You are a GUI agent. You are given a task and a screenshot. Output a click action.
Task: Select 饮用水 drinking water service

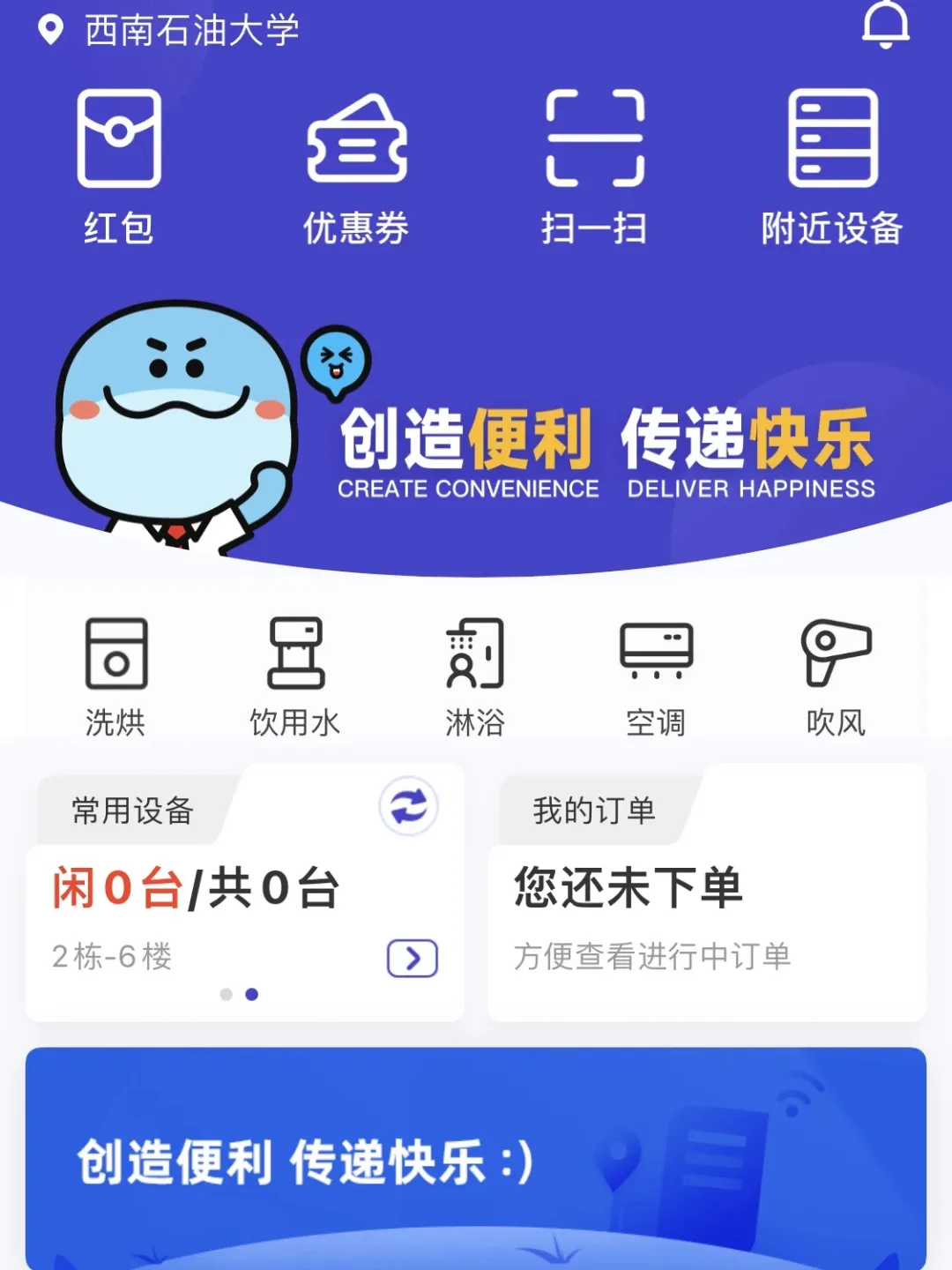click(295, 676)
